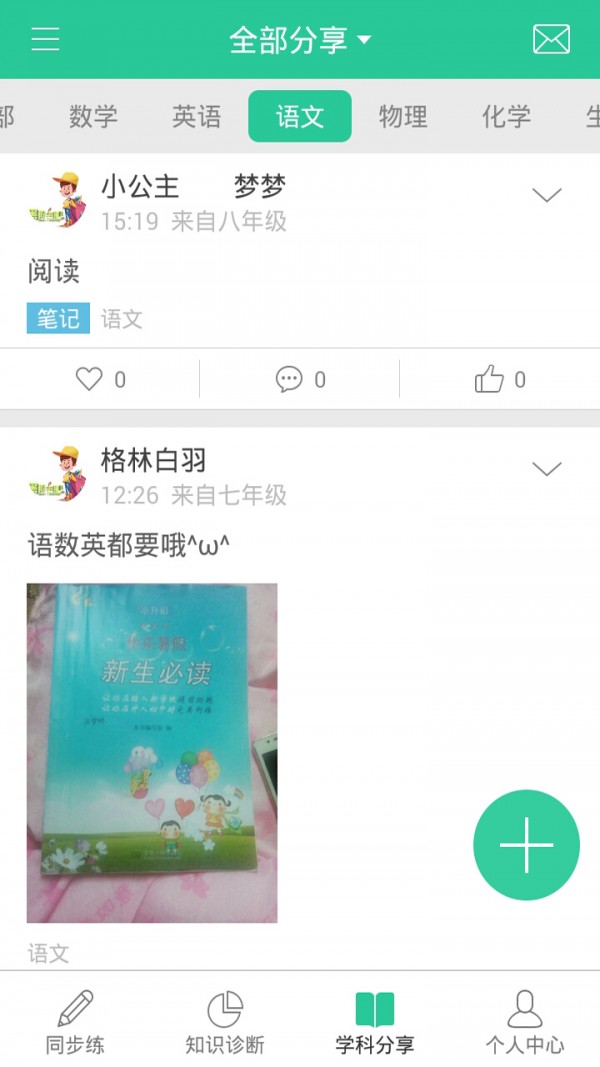This screenshot has width=600, height=1067.
Task: Create a new share with the plus button
Action: pos(526,845)
